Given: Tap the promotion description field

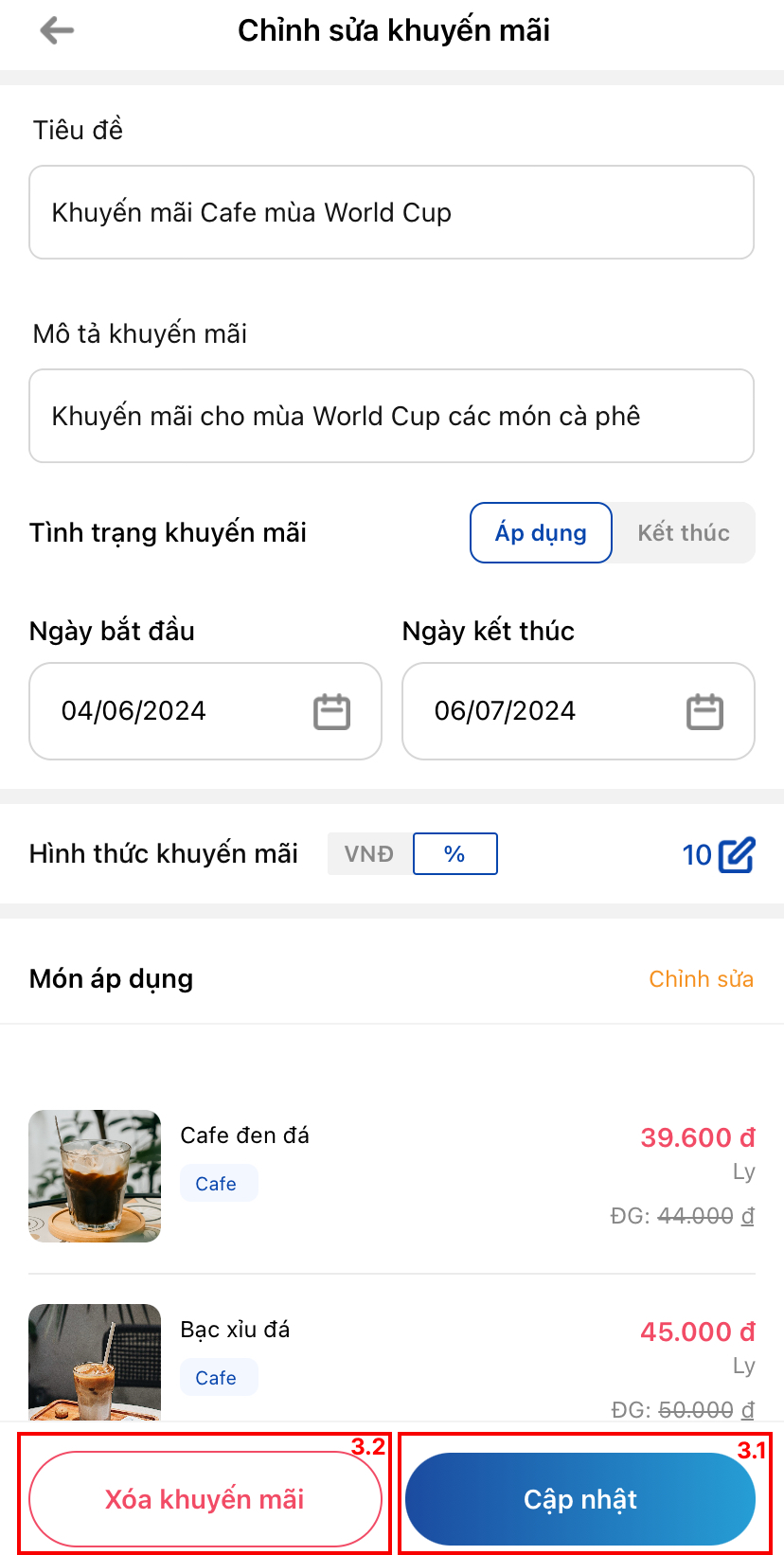Looking at the screenshot, I should point(391,416).
